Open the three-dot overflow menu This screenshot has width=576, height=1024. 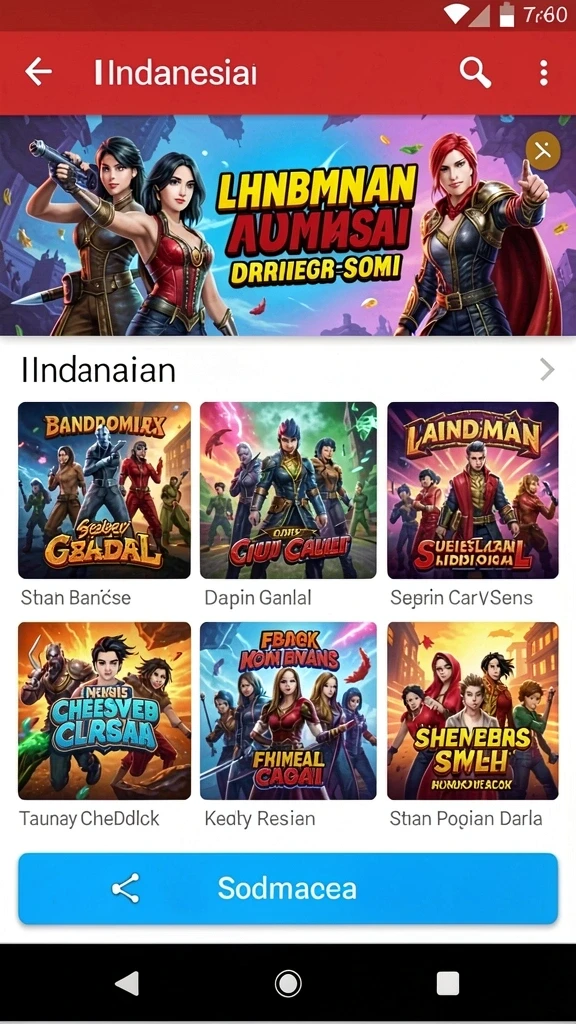click(543, 72)
